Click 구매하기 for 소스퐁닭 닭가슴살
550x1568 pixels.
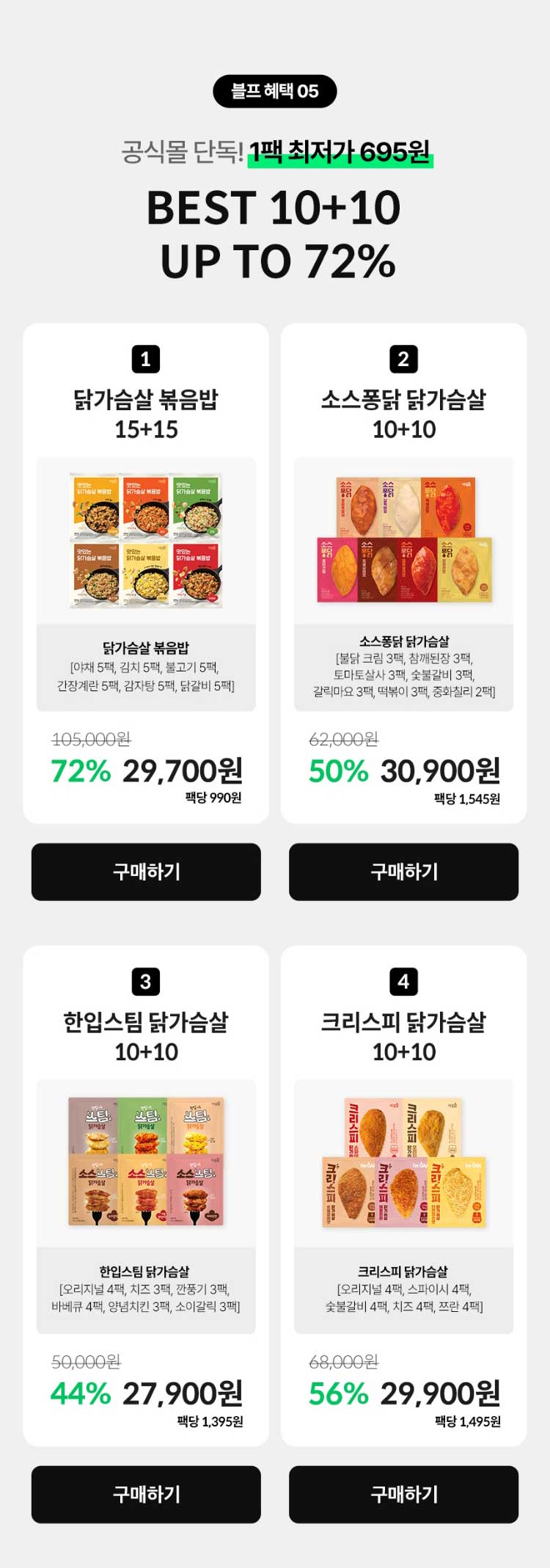click(x=406, y=872)
